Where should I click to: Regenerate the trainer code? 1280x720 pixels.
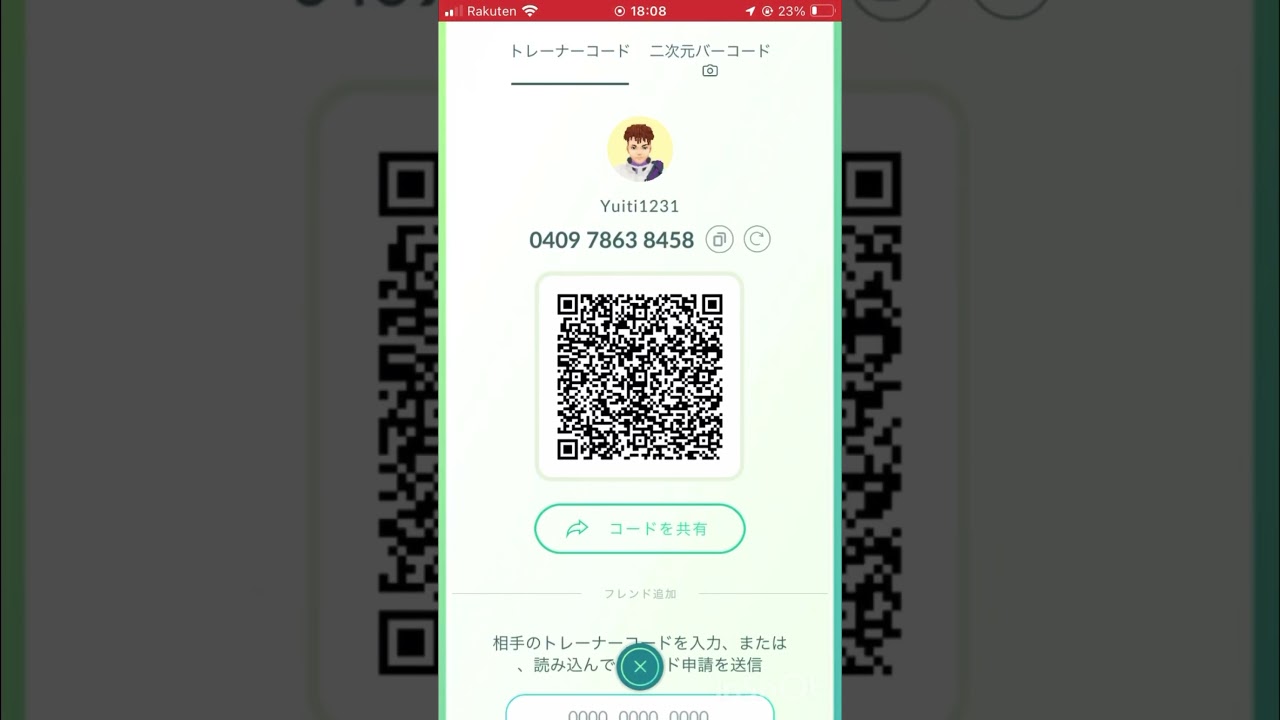tap(757, 239)
